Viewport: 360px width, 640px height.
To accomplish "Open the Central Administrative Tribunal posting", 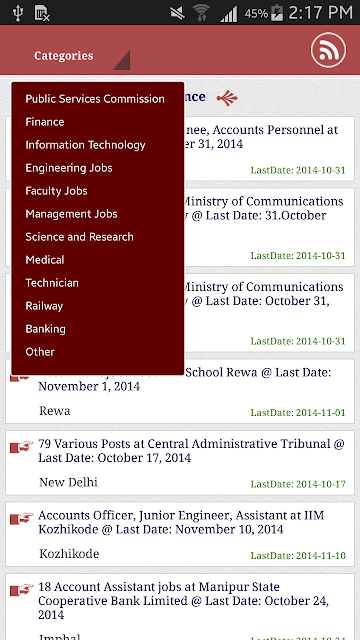I will [180, 462].
